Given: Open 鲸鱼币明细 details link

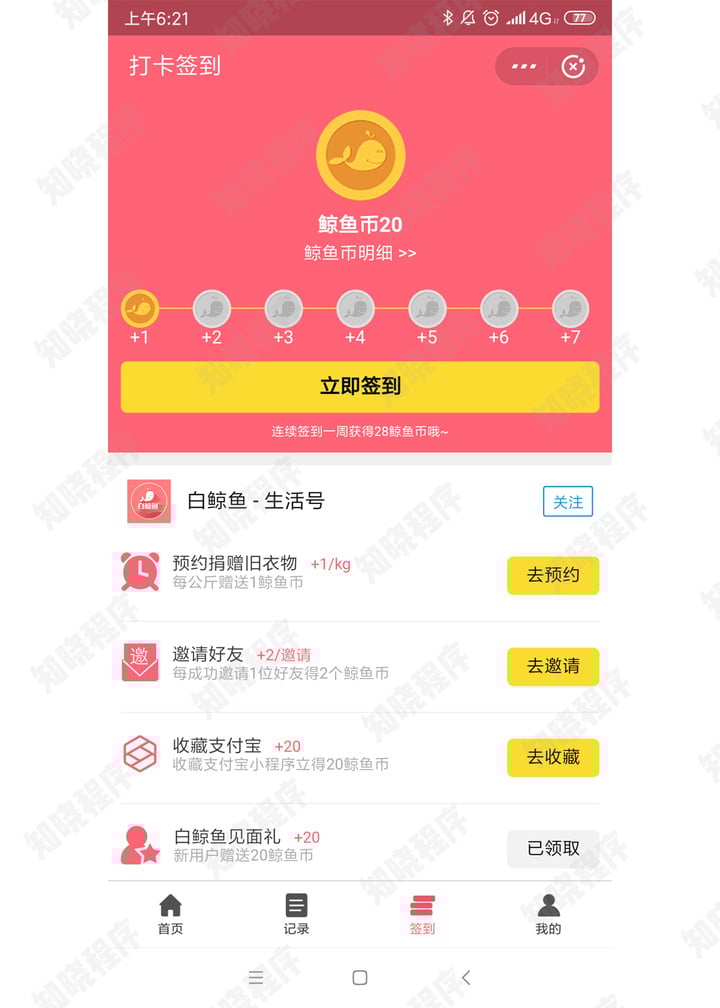Looking at the screenshot, I should 360,253.
